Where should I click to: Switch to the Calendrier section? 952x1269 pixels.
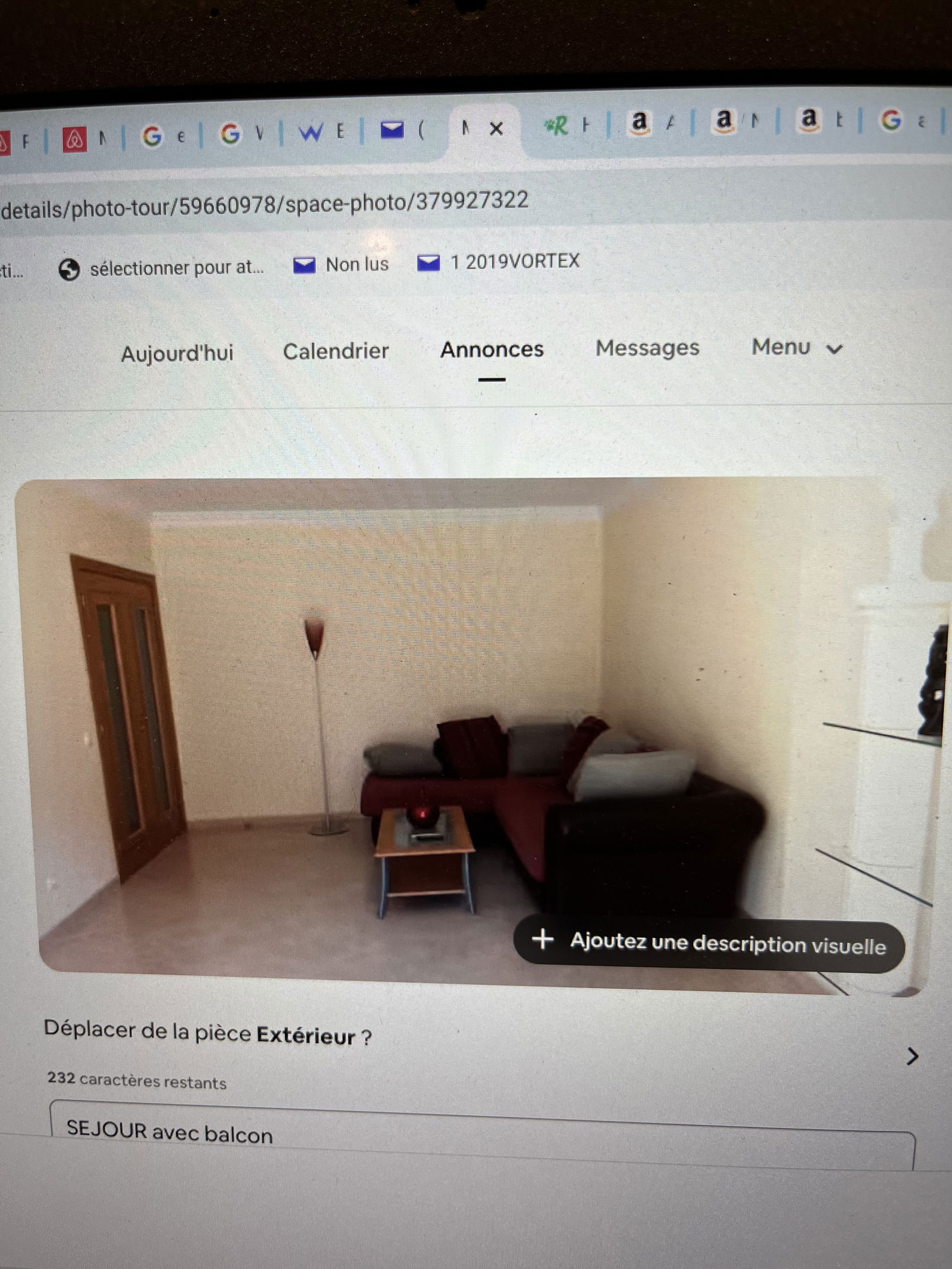click(x=336, y=351)
